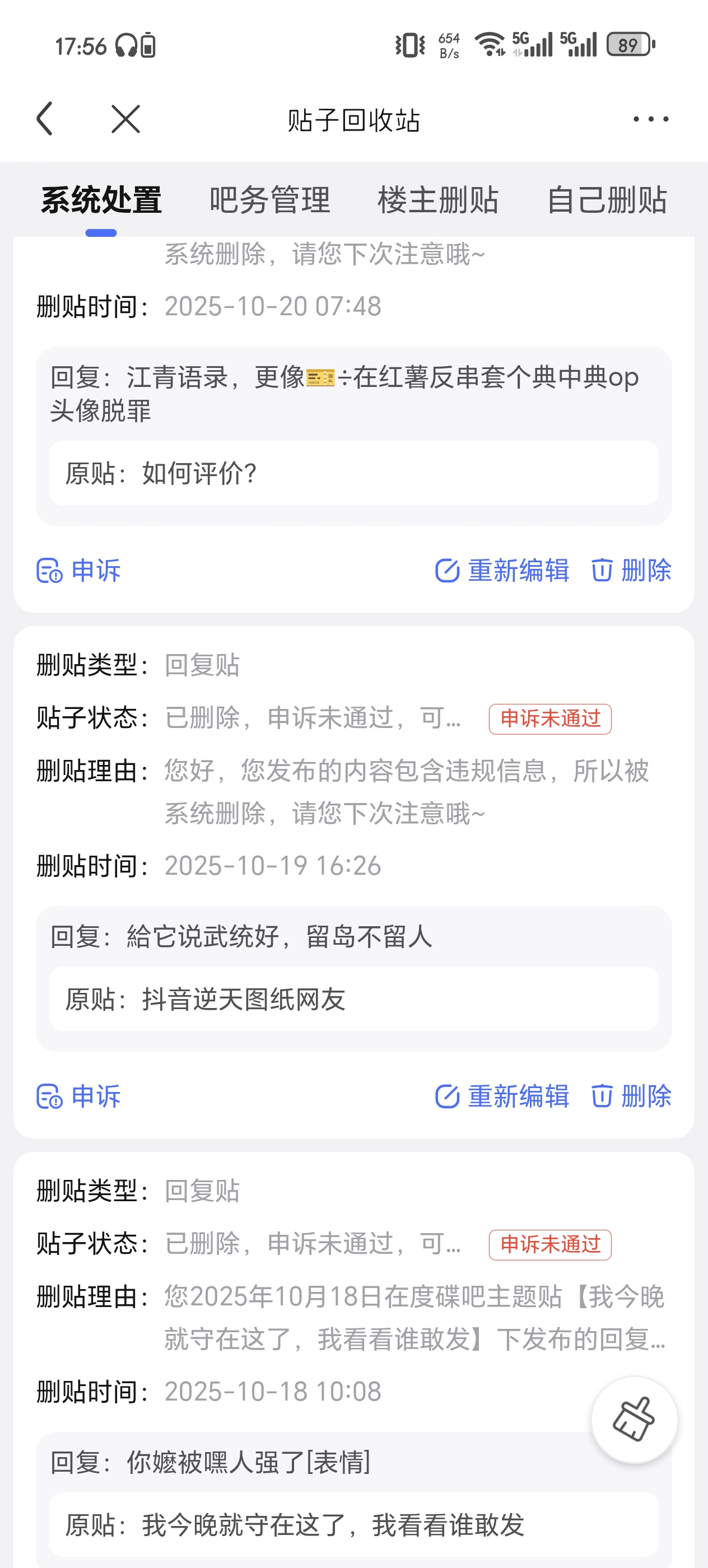The image size is (708, 1568).
Task: Open original post 我今晚就守在这了
Action: [353, 1525]
